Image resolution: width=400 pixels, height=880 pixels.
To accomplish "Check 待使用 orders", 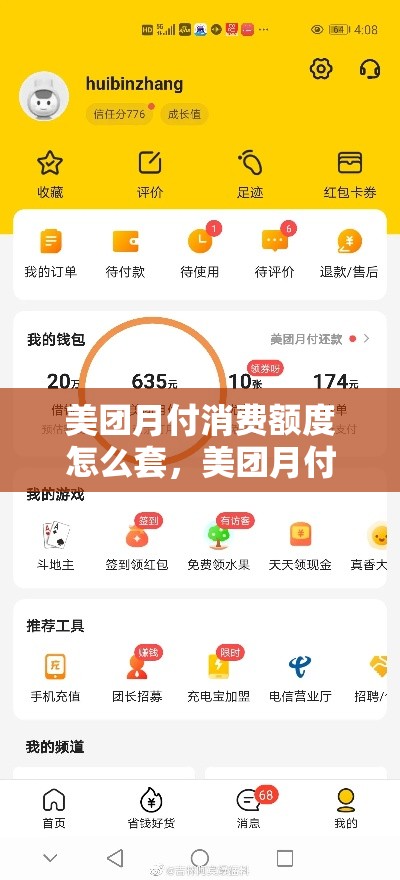I will pyautogui.click(x=200, y=253).
